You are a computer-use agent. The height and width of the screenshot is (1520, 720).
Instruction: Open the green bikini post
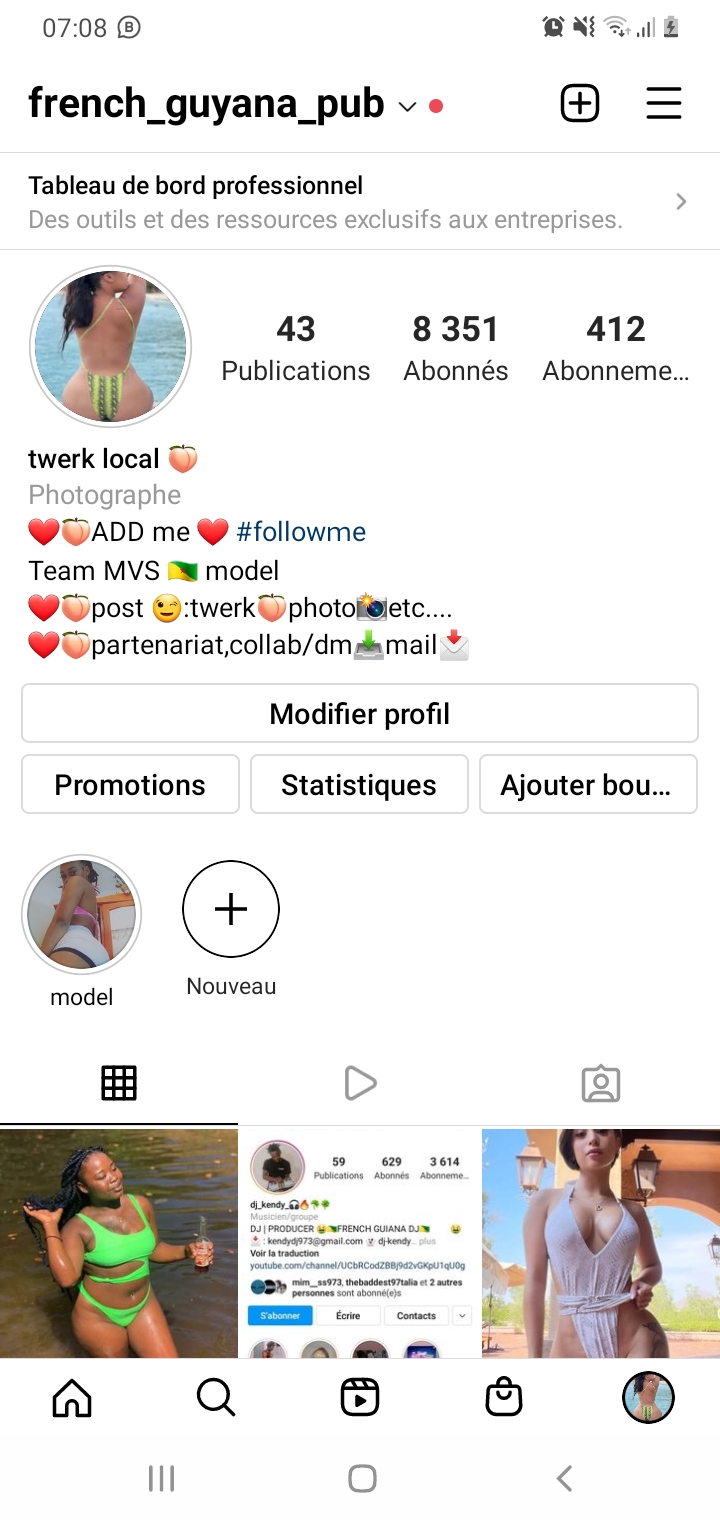coord(119,1243)
